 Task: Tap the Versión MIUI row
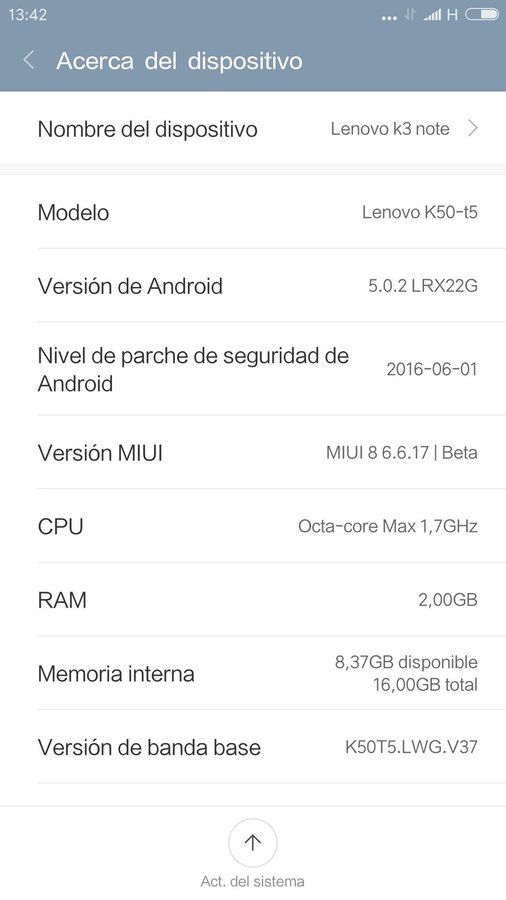pos(253,452)
